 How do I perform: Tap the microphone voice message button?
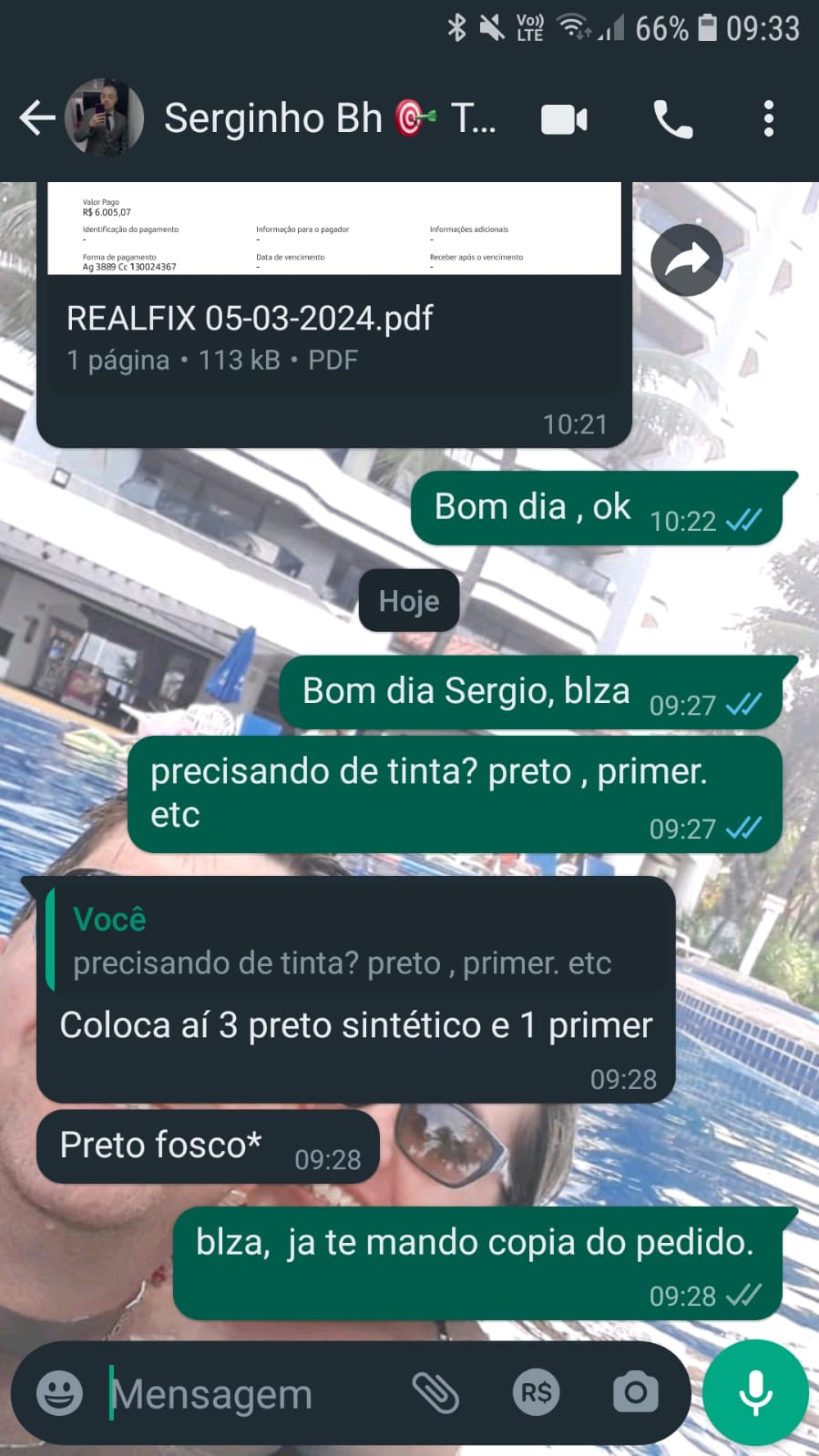point(755,1392)
